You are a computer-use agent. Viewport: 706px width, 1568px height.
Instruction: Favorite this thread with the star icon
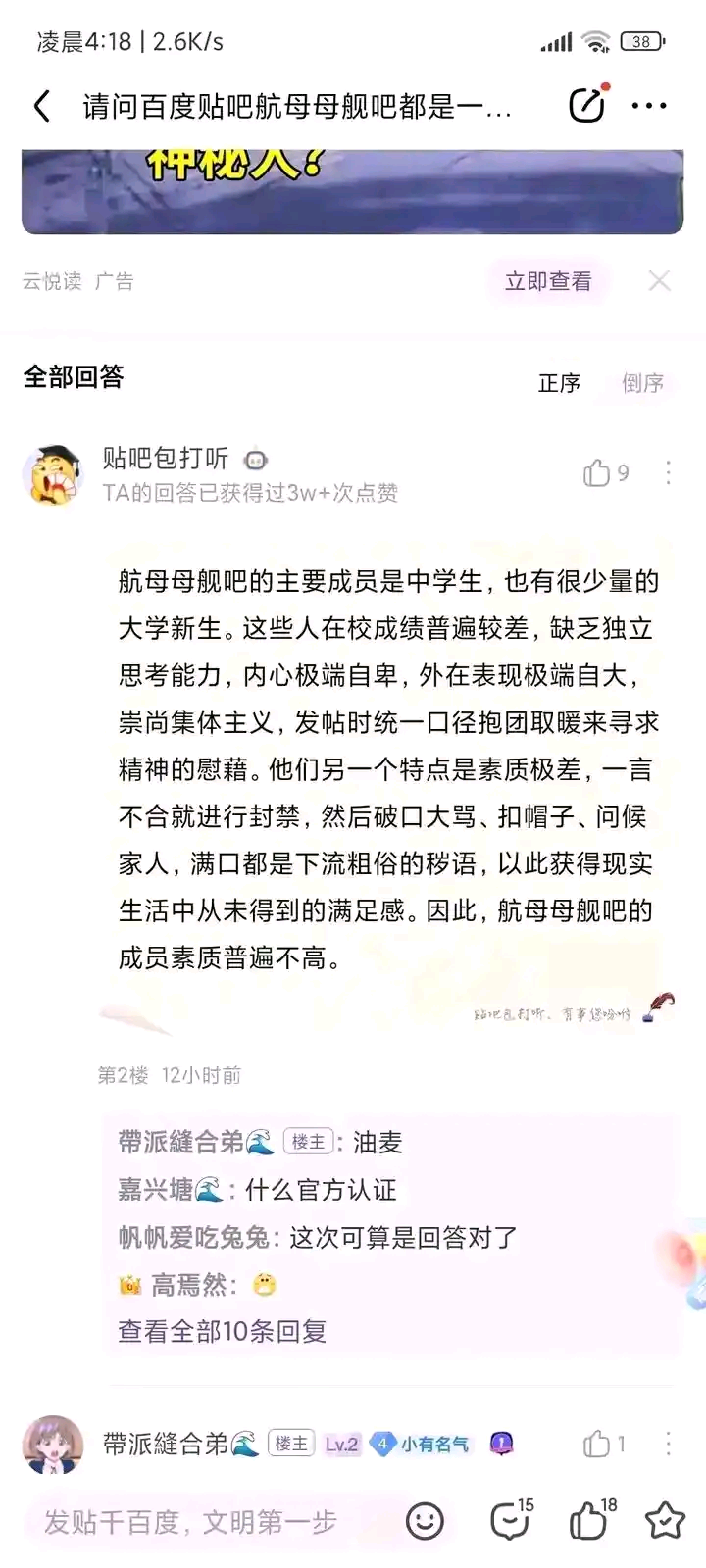[x=665, y=1521]
